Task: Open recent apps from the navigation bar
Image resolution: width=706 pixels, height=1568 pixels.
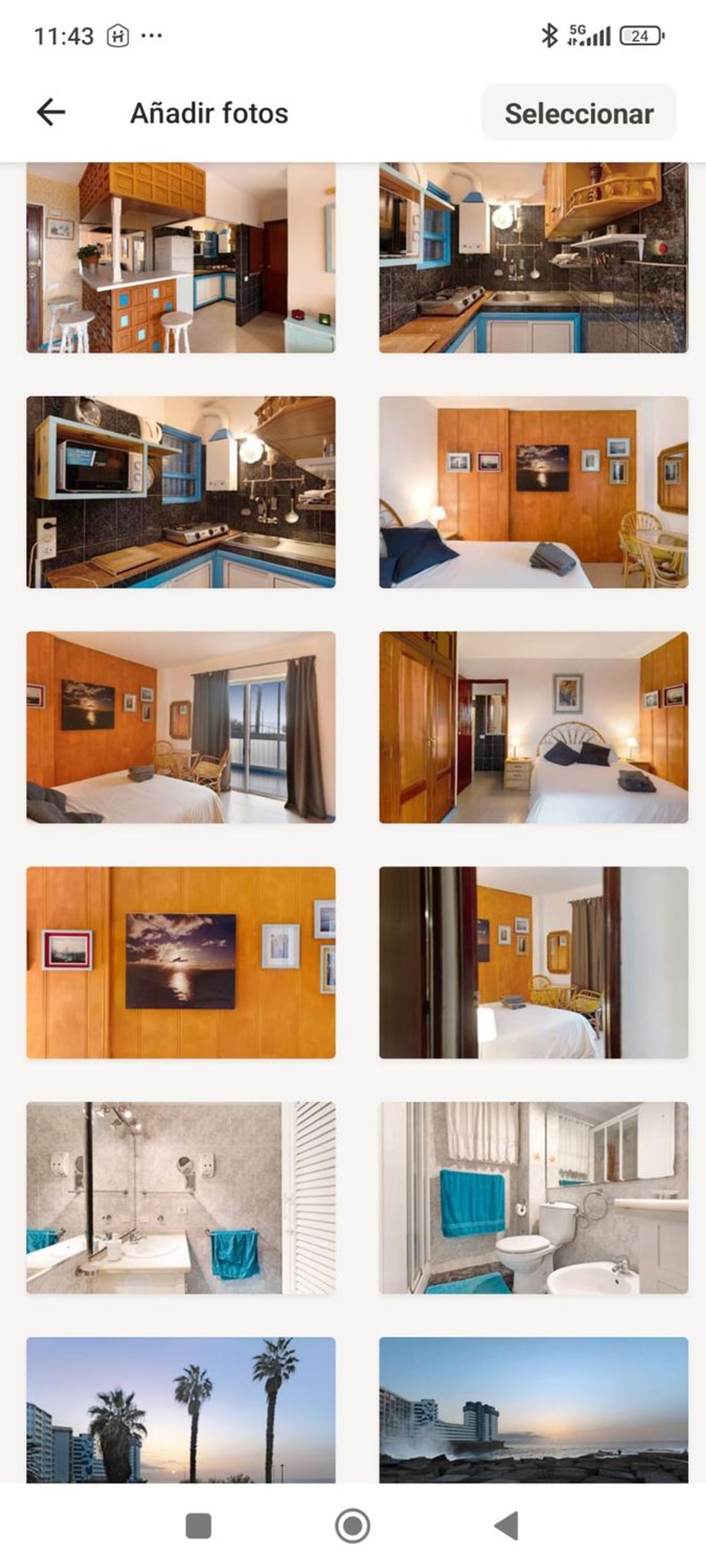Action: (x=198, y=1525)
